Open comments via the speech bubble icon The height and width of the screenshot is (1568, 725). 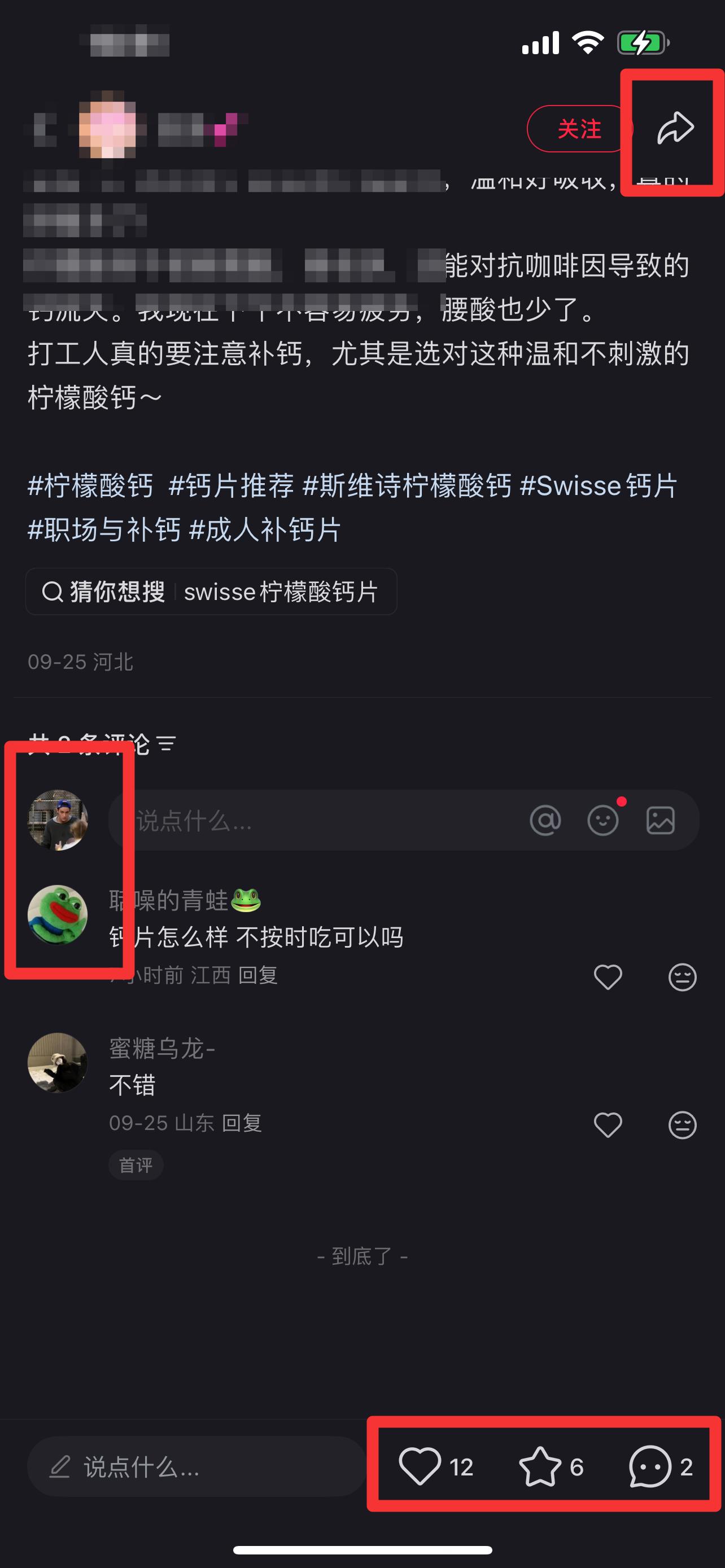pyautogui.click(x=649, y=1467)
